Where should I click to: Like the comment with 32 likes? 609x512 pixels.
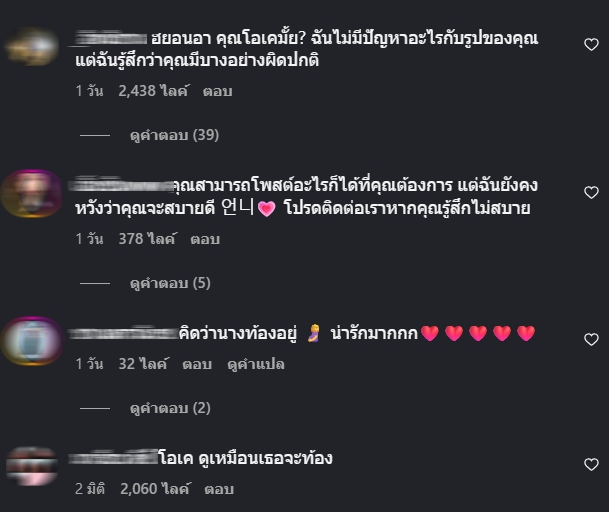coord(591,340)
